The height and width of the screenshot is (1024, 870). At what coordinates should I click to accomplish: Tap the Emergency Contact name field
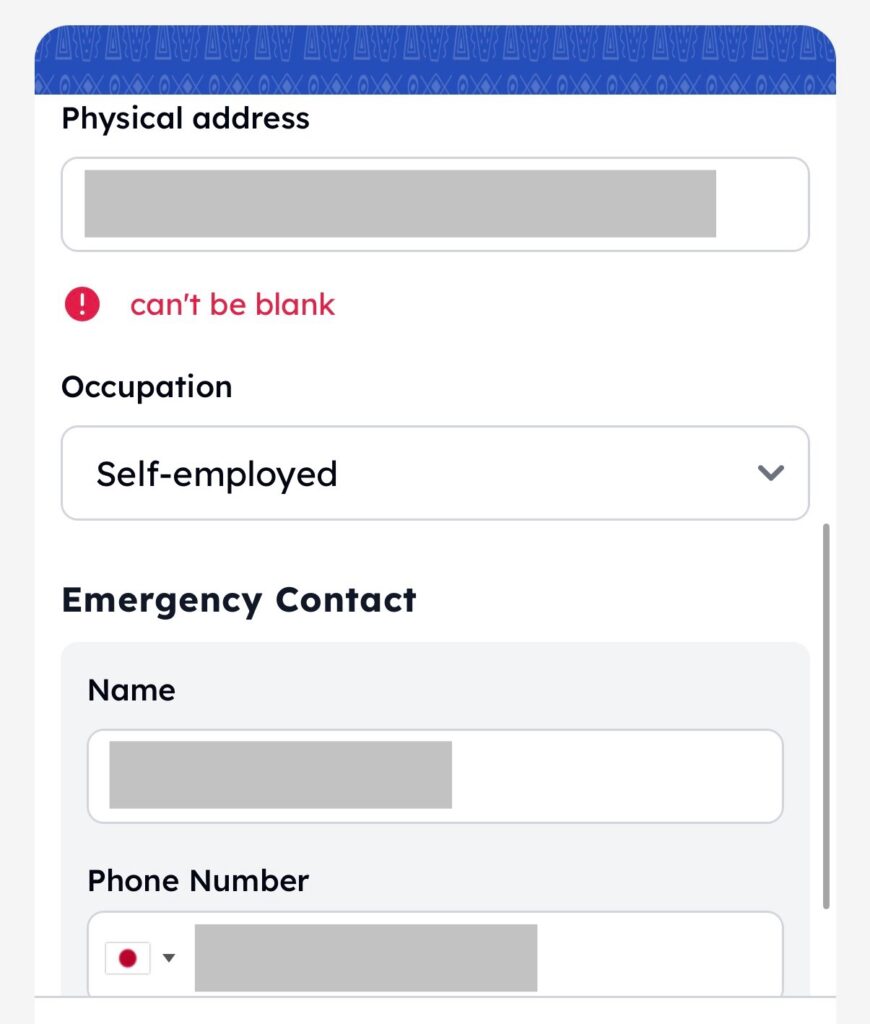click(434, 775)
